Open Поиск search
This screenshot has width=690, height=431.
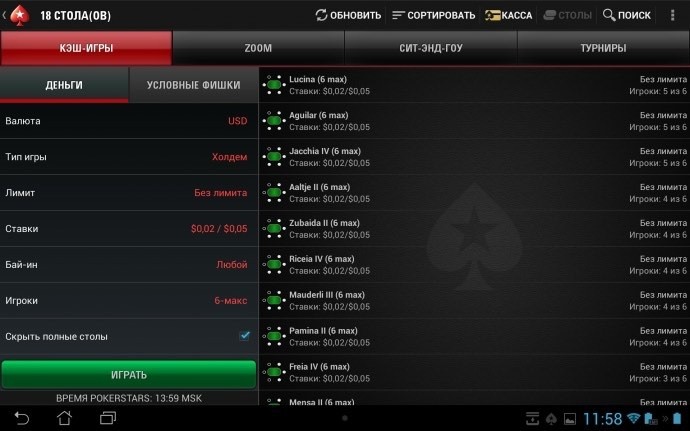(x=626, y=15)
